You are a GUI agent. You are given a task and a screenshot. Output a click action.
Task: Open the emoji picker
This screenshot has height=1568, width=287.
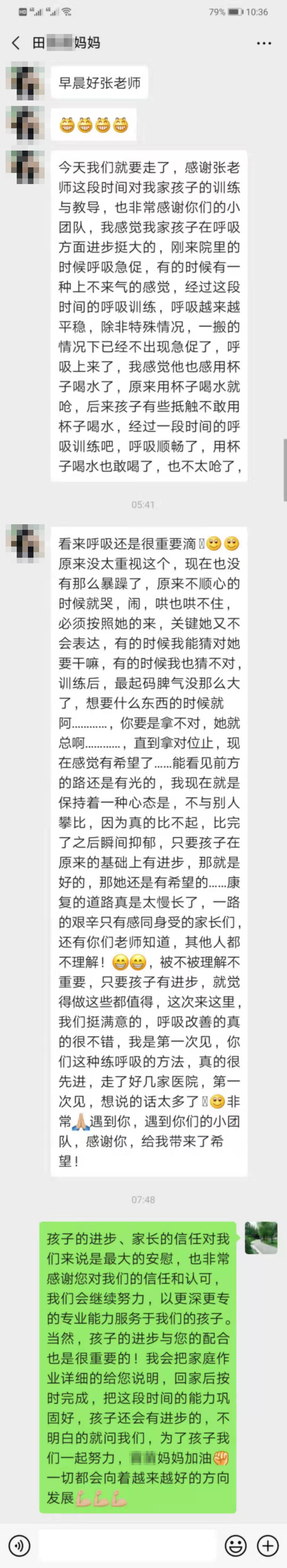[x=236, y=1546]
